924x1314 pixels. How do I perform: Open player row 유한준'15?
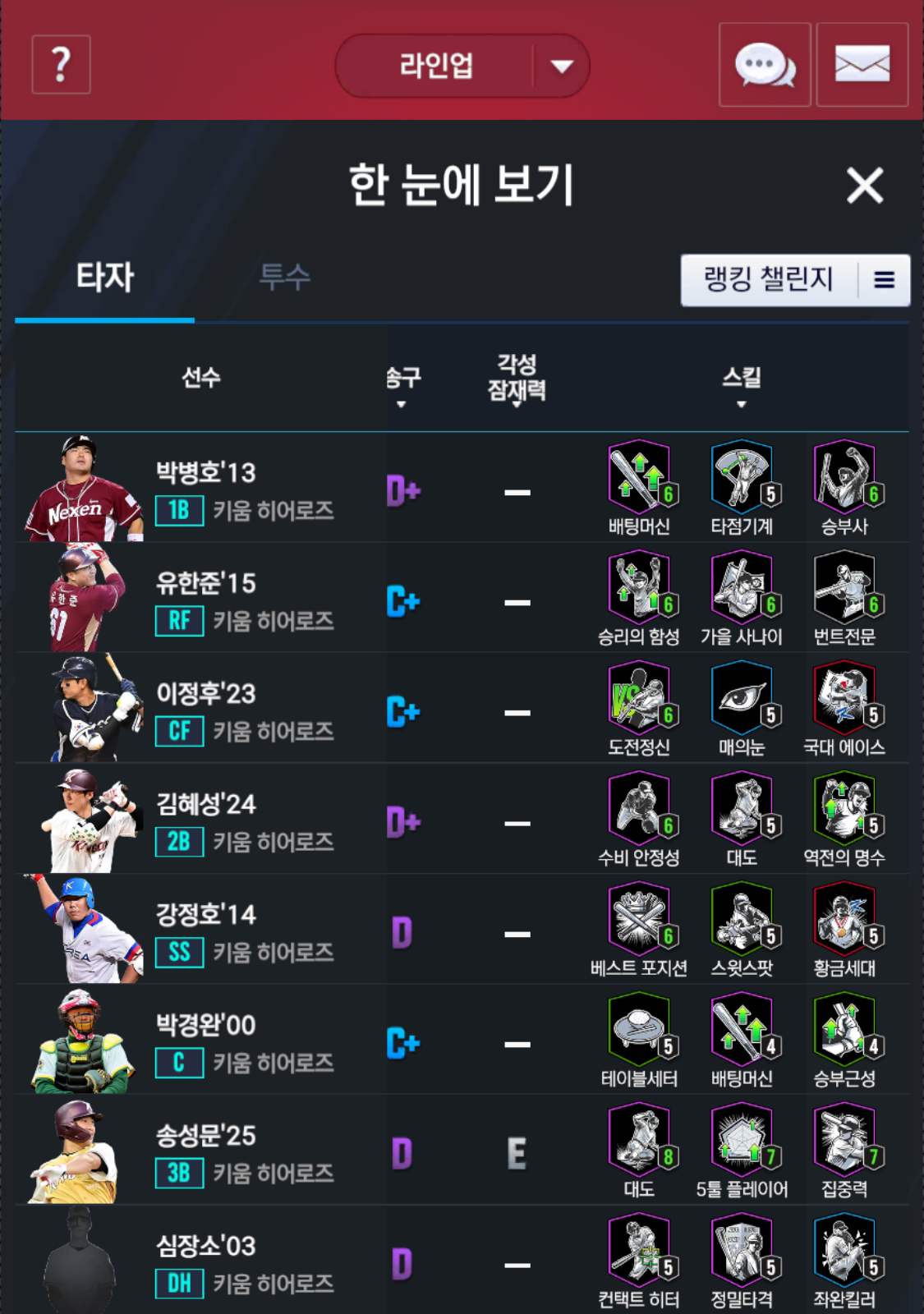[205, 600]
